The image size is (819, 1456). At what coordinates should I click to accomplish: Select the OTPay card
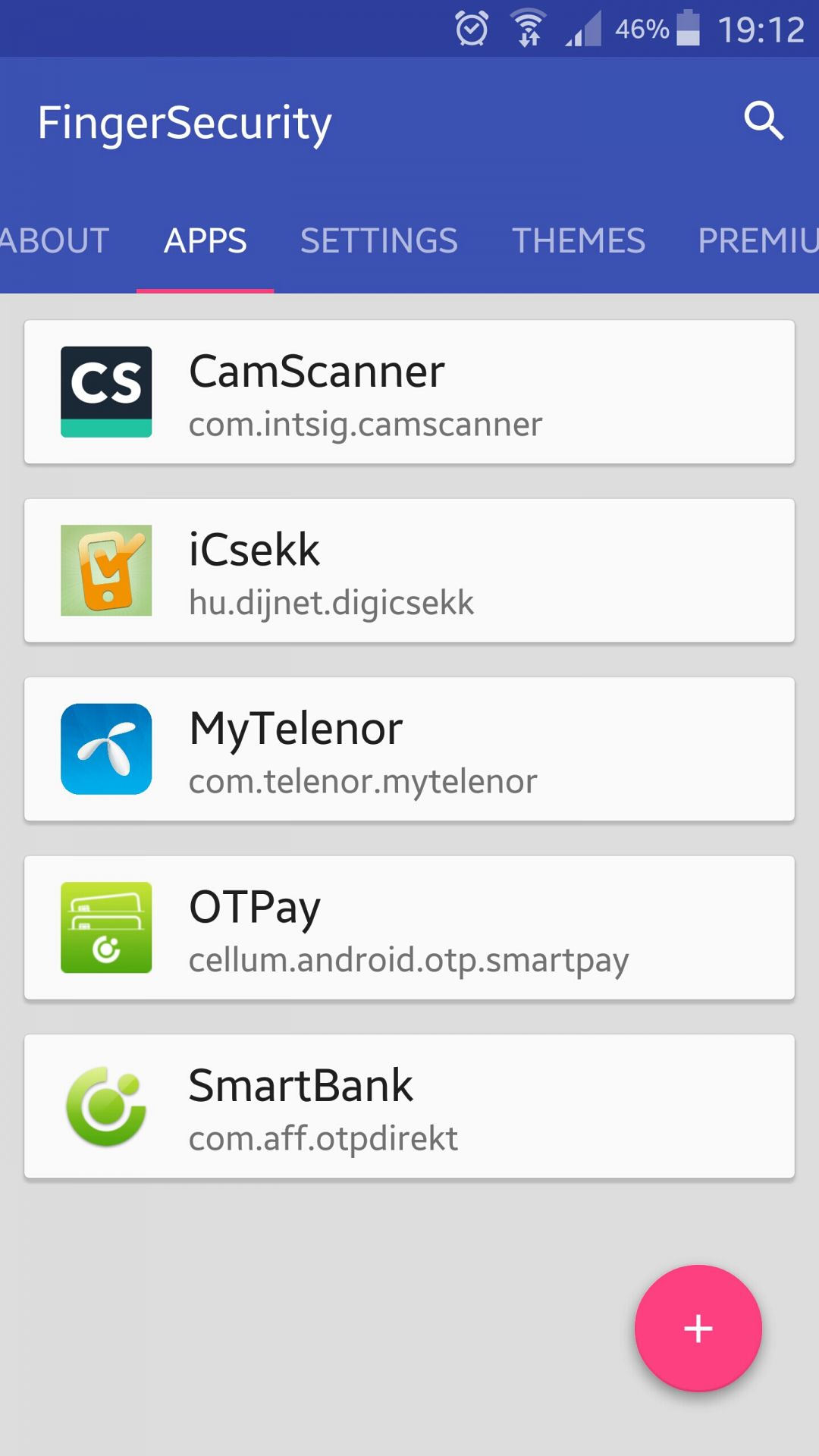pyautogui.click(x=409, y=927)
